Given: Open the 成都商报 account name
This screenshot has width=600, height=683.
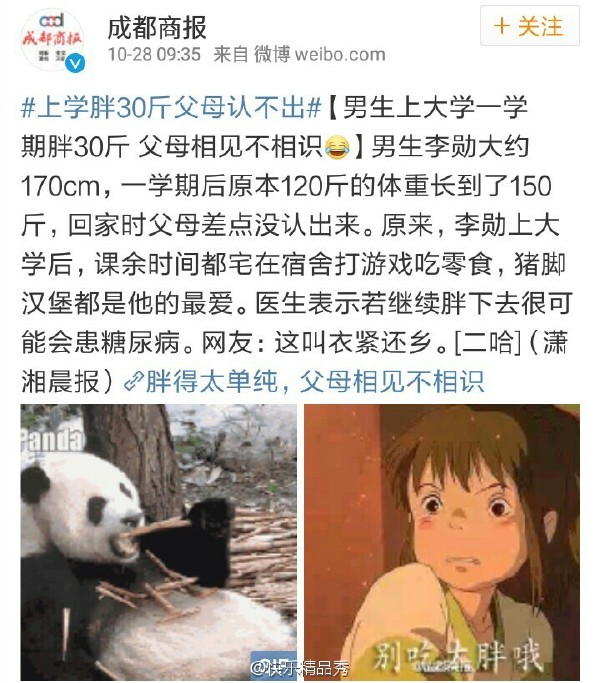Looking at the screenshot, I should pyautogui.click(x=155, y=26).
